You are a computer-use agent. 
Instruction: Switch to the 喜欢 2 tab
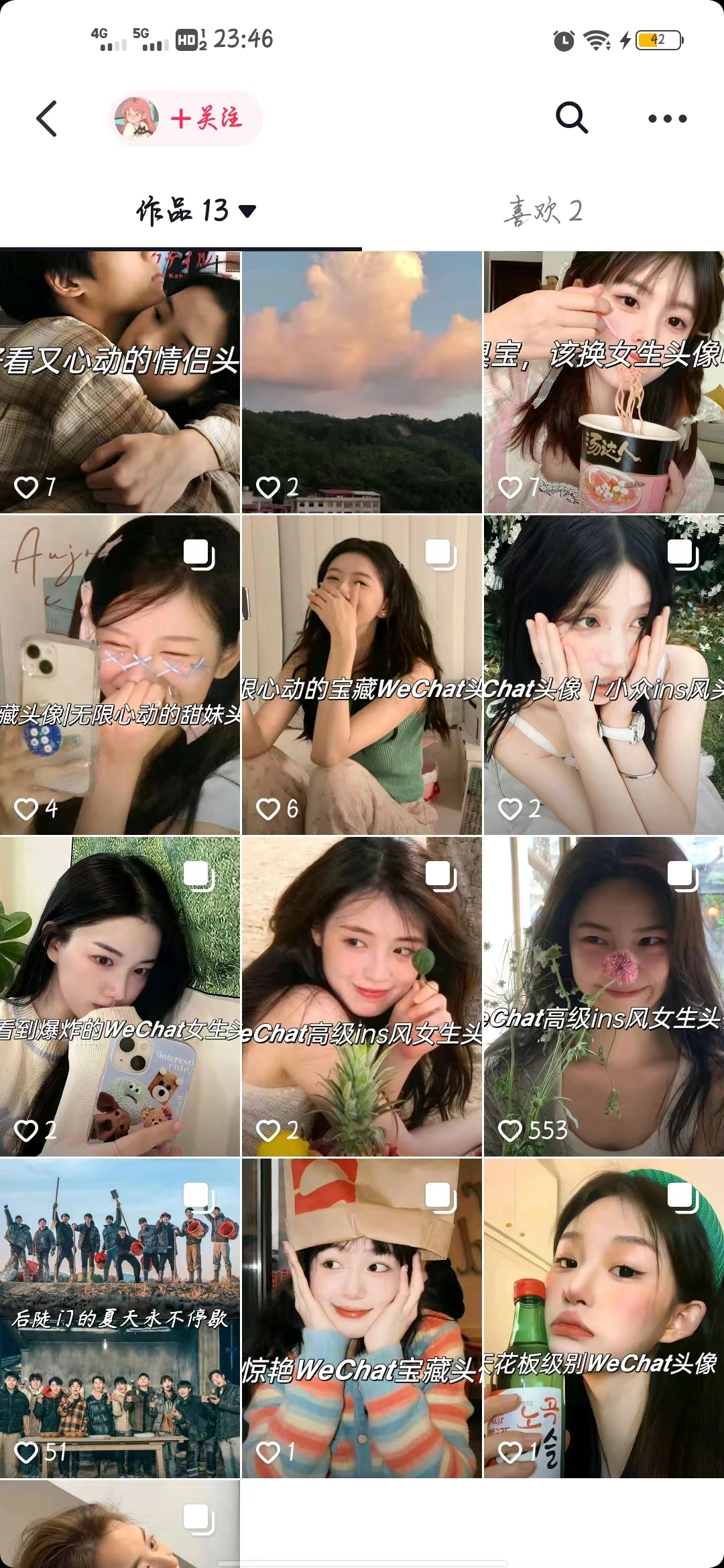[x=543, y=211]
